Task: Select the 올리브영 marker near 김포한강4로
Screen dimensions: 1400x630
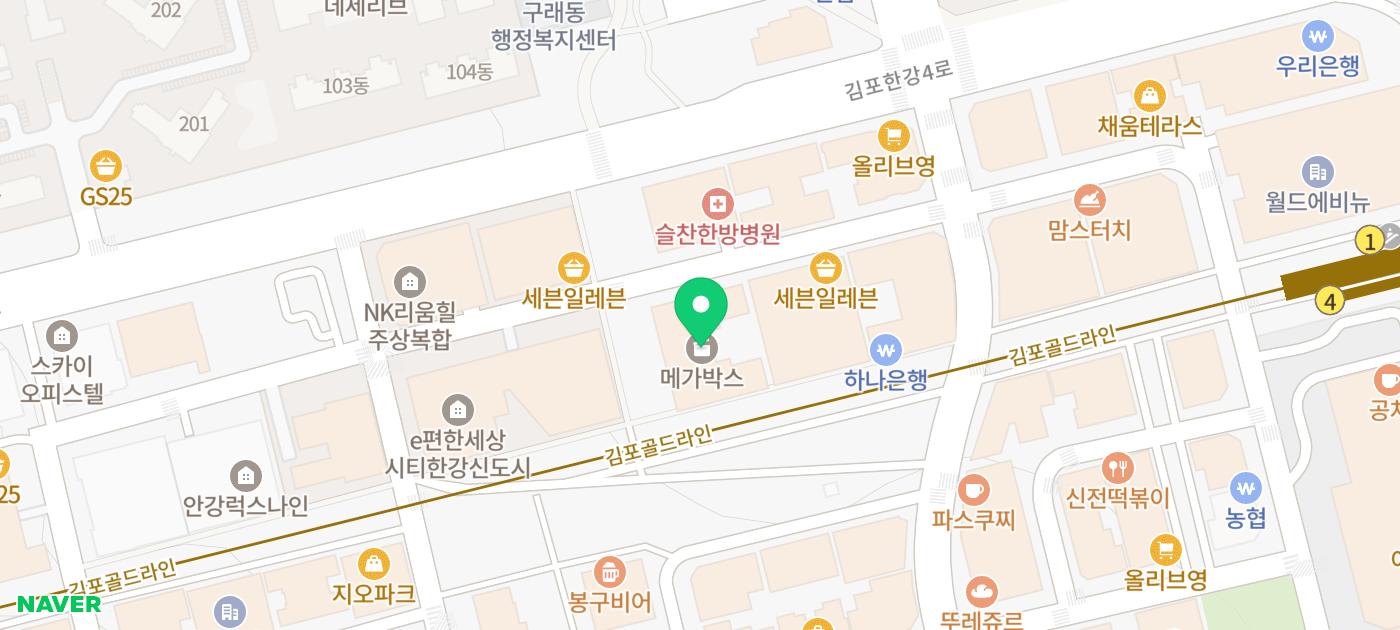Action: coord(892,135)
